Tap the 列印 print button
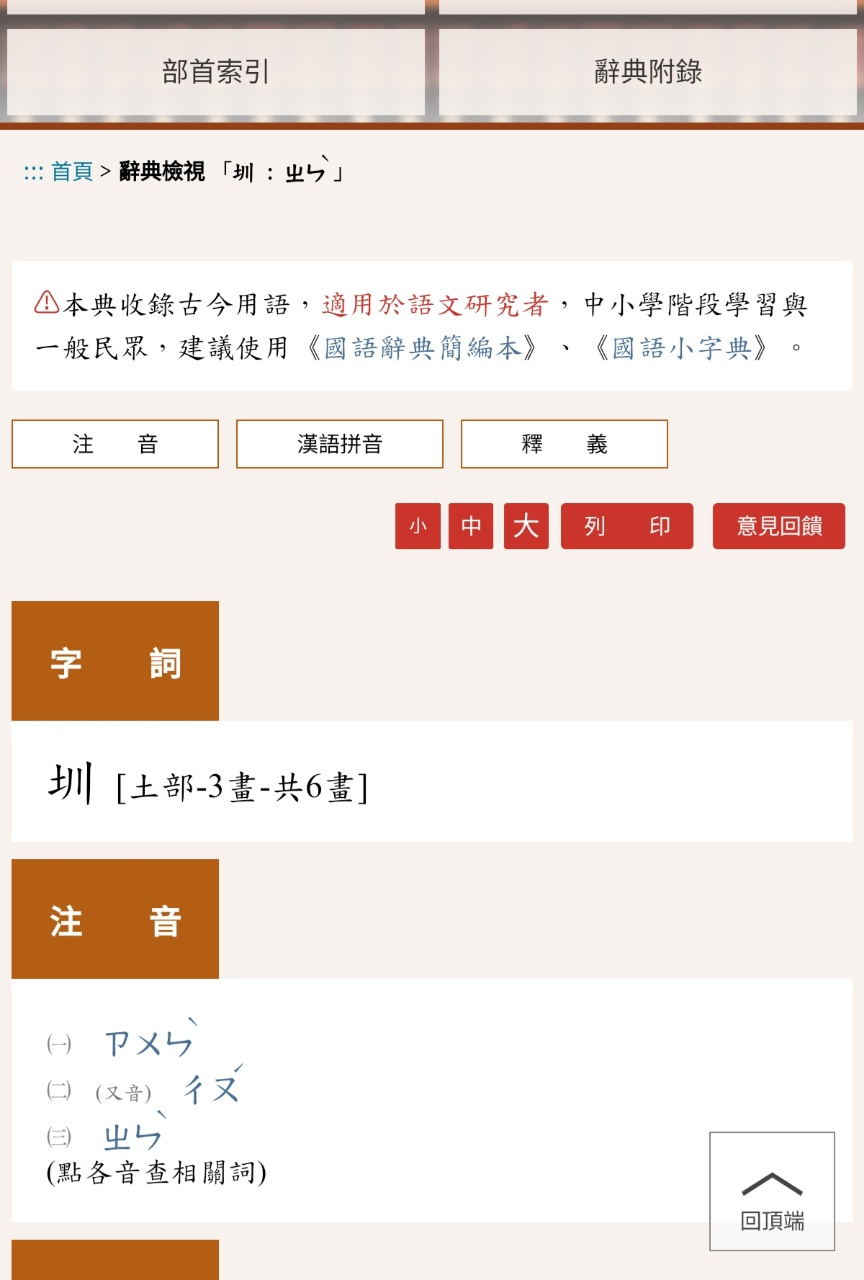864x1280 pixels. (x=627, y=526)
